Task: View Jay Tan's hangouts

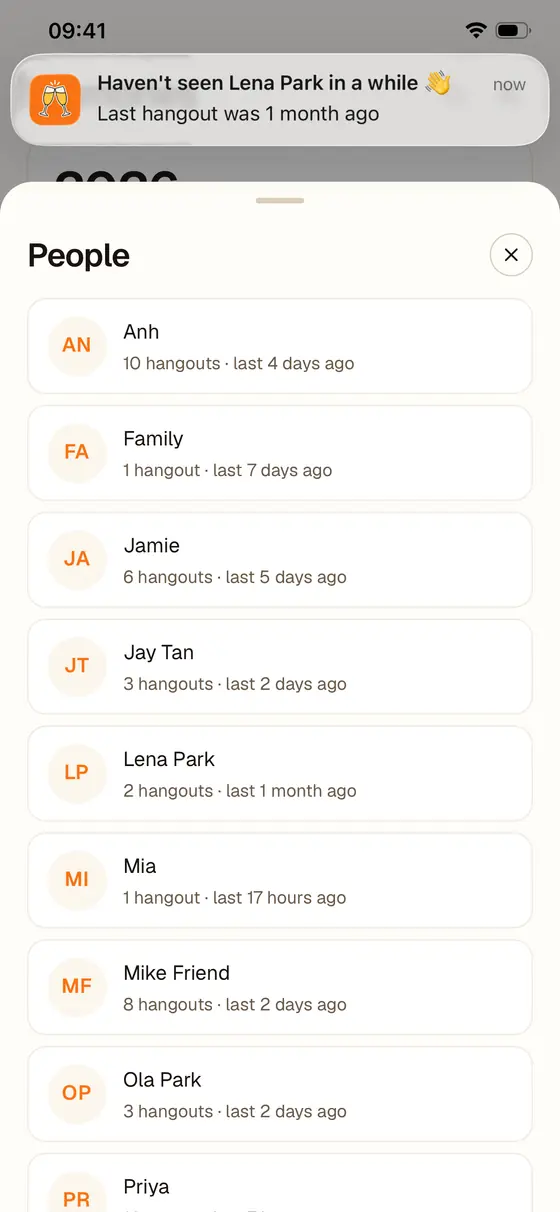Action: (280, 667)
